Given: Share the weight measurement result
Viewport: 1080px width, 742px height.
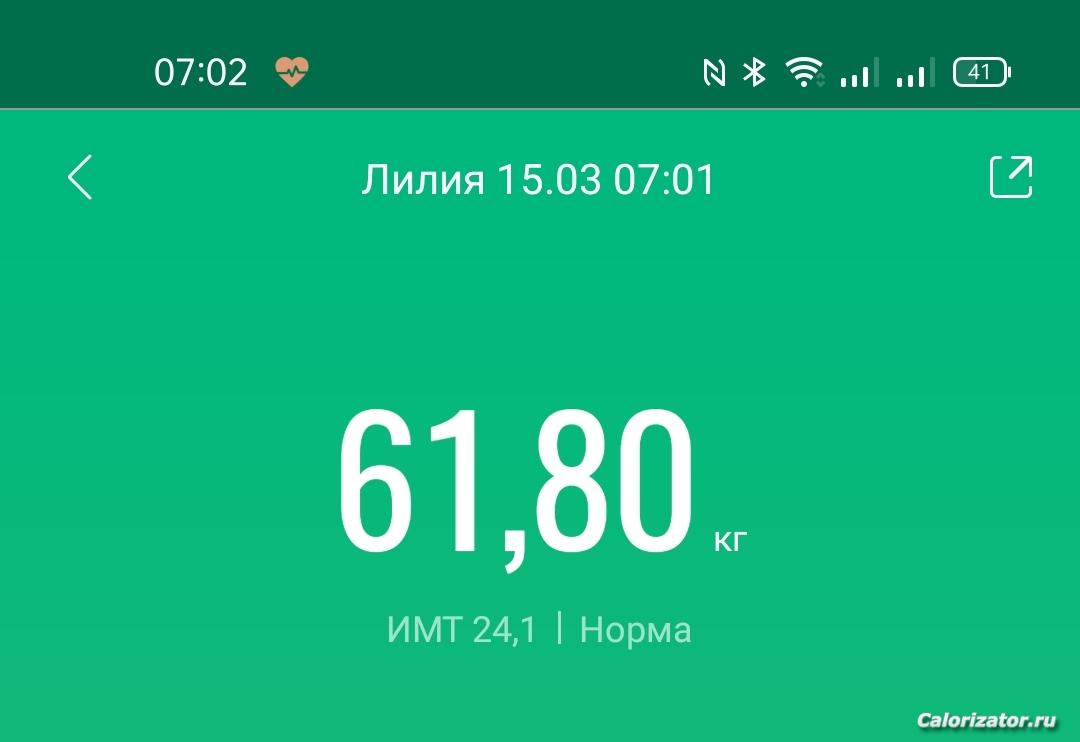Looking at the screenshot, I should coord(1011,177).
